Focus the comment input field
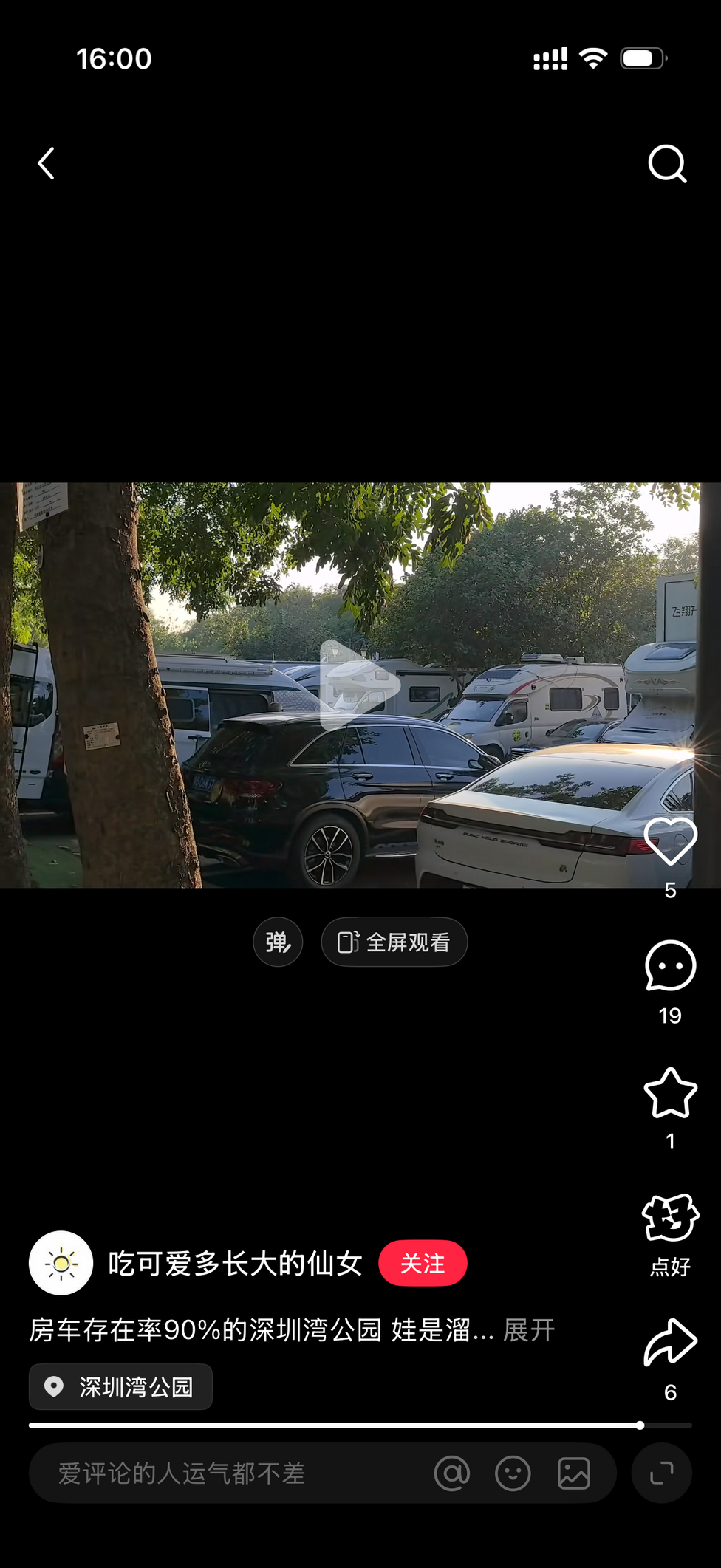721x1568 pixels. click(222, 1473)
